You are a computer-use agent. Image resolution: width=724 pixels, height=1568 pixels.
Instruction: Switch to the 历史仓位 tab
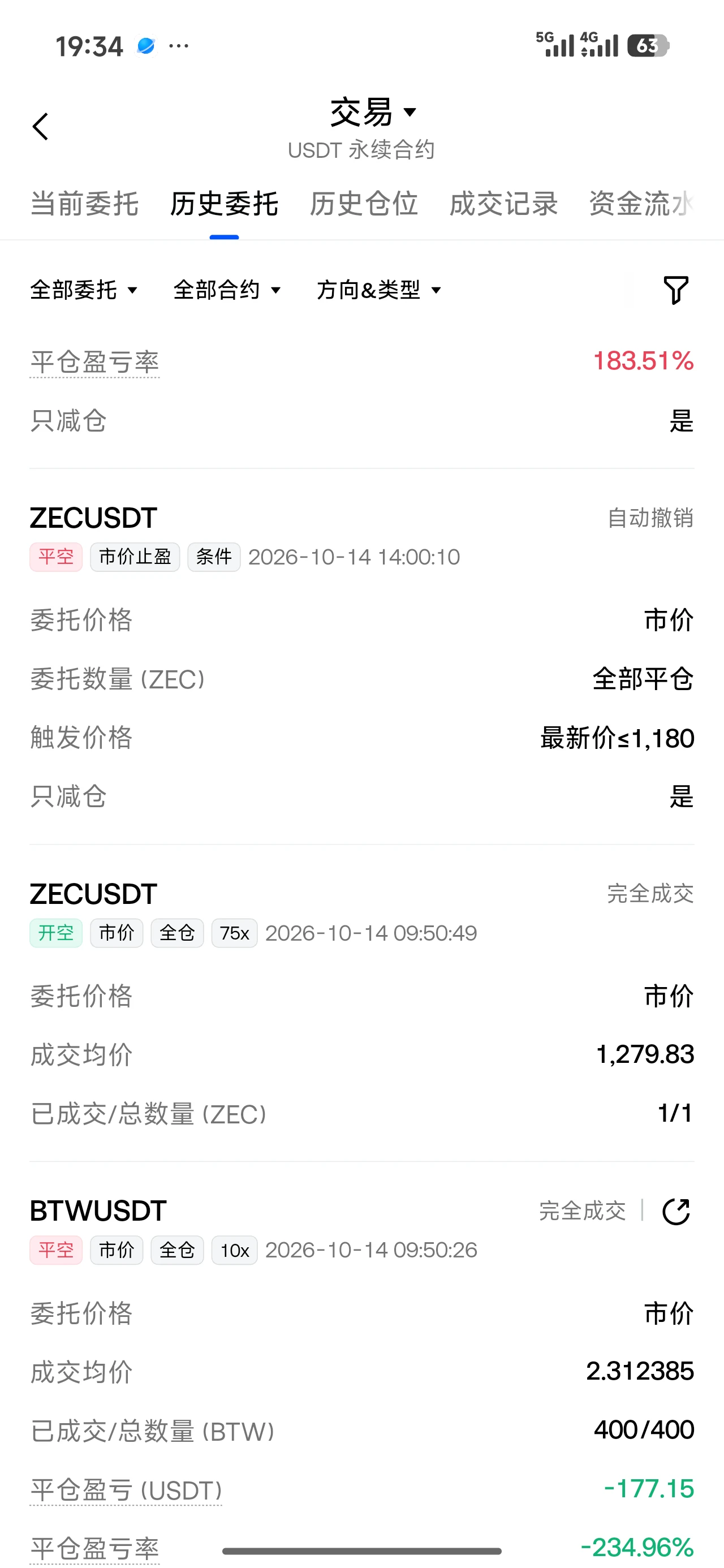364,203
